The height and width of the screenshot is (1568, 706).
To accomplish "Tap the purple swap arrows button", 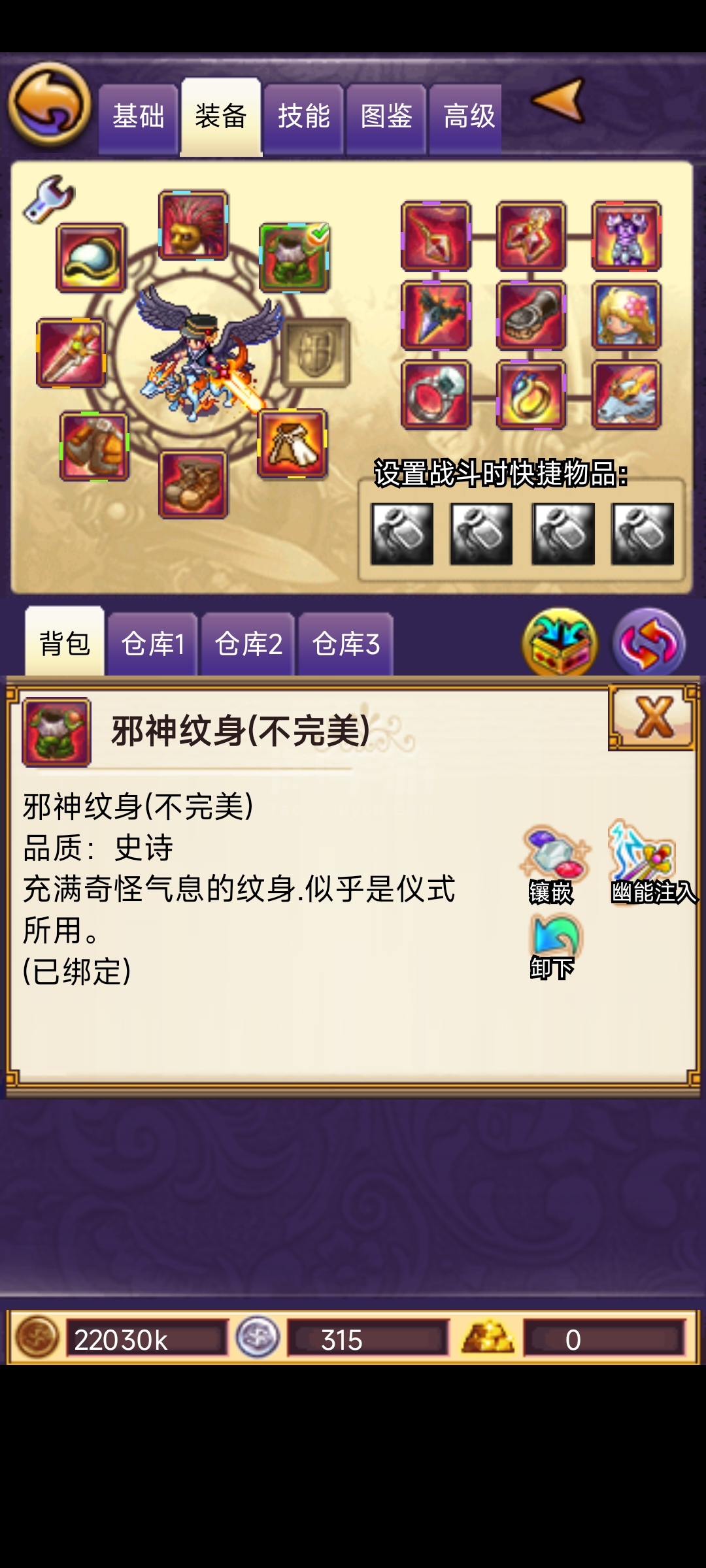I will coord(649,643).
